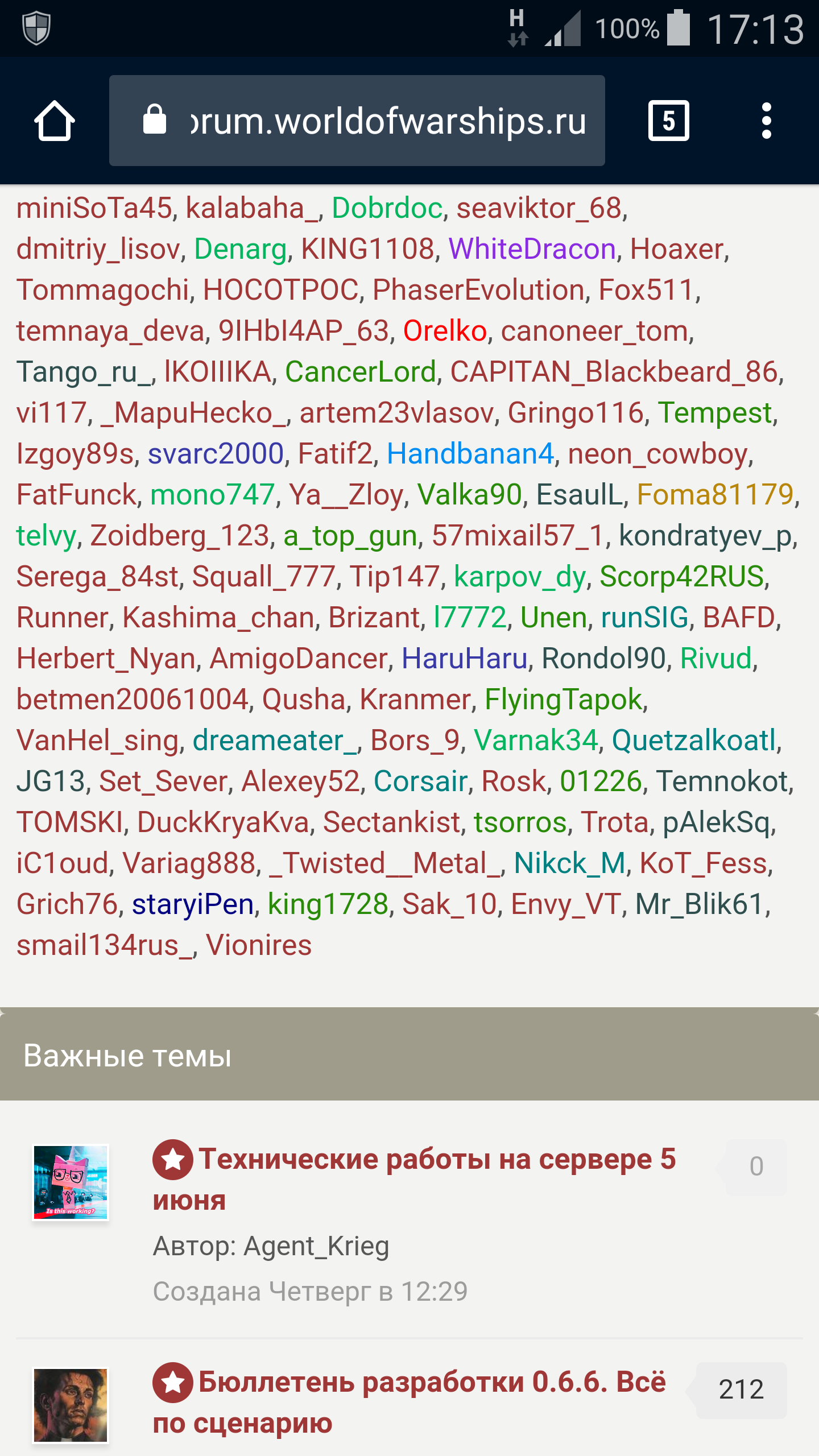
Task: View Orelko's profile
Action: click(x=445, y=331)
